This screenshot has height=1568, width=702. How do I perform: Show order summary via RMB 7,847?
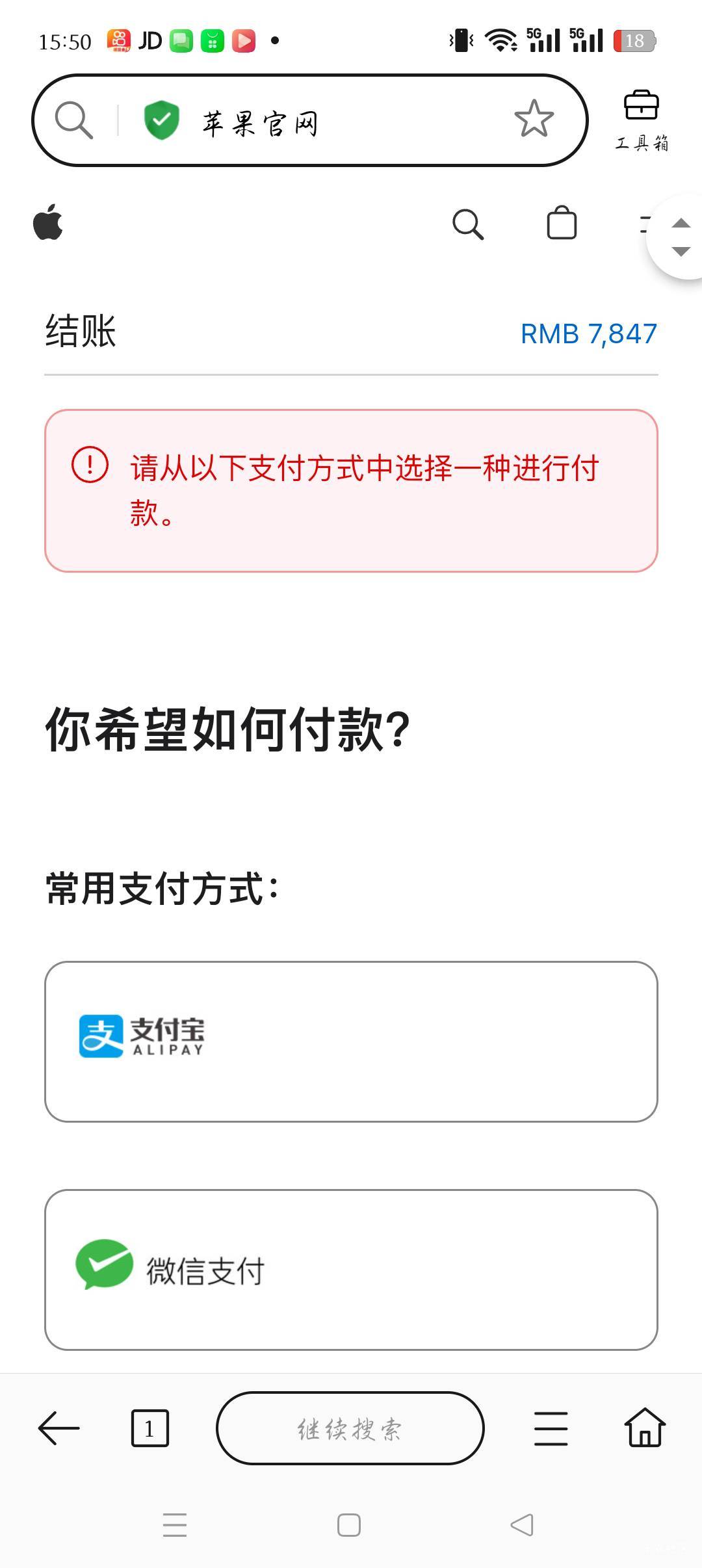click(589, 333)
